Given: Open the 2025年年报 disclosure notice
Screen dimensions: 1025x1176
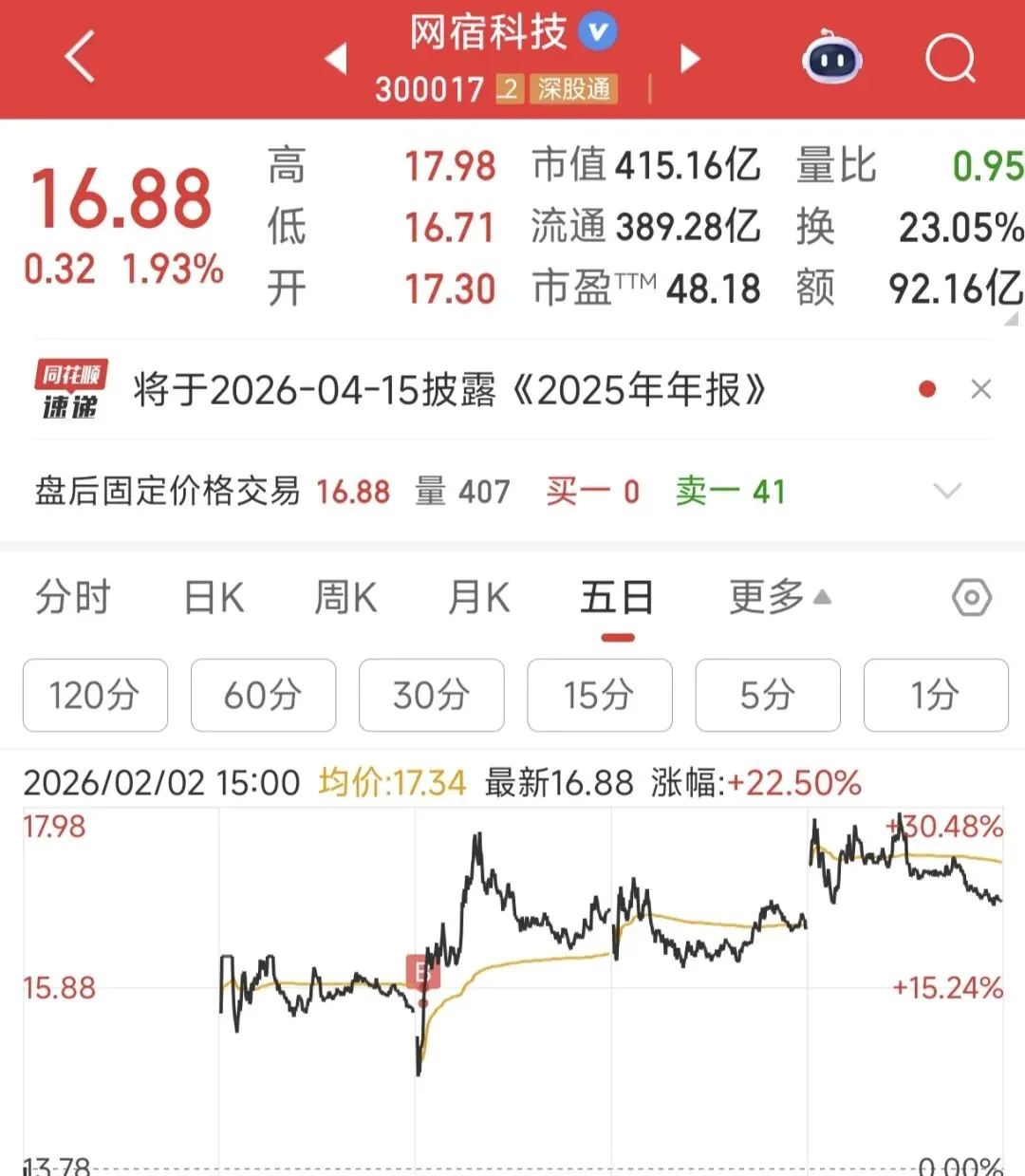Looking at the screenshot, I should [x=449, y=389].
